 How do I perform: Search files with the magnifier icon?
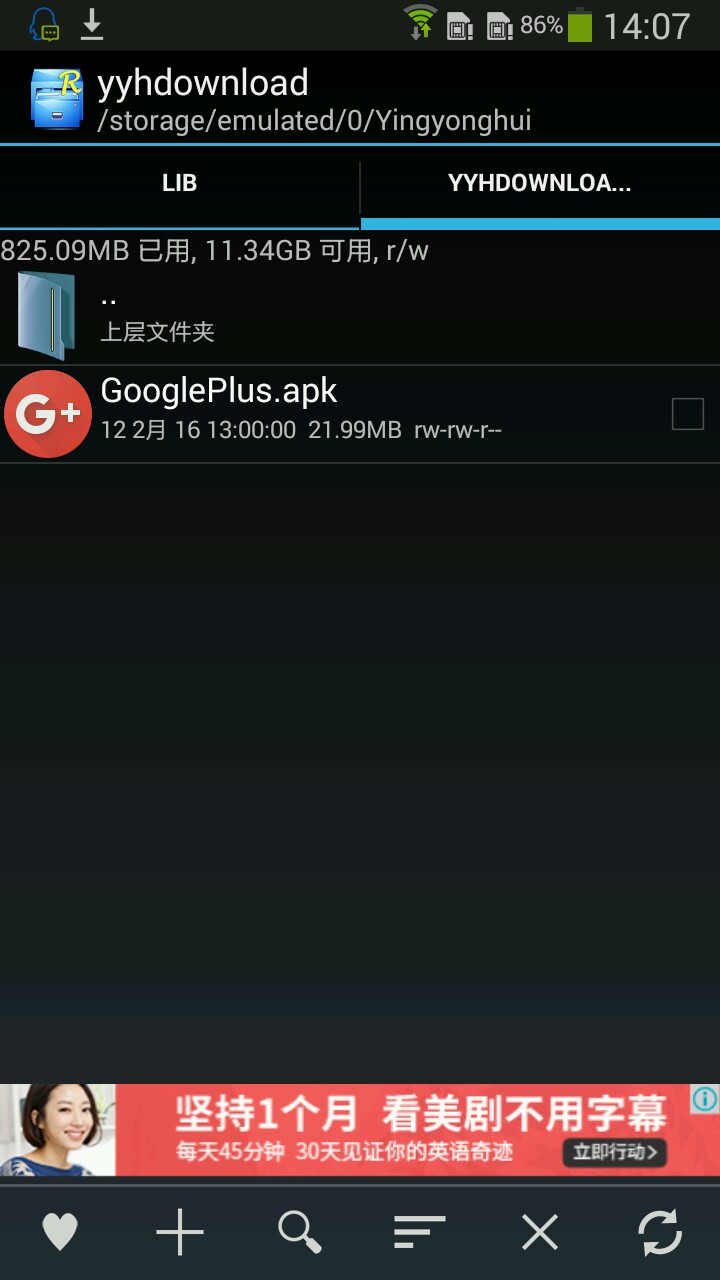(x=299, y=1232)
